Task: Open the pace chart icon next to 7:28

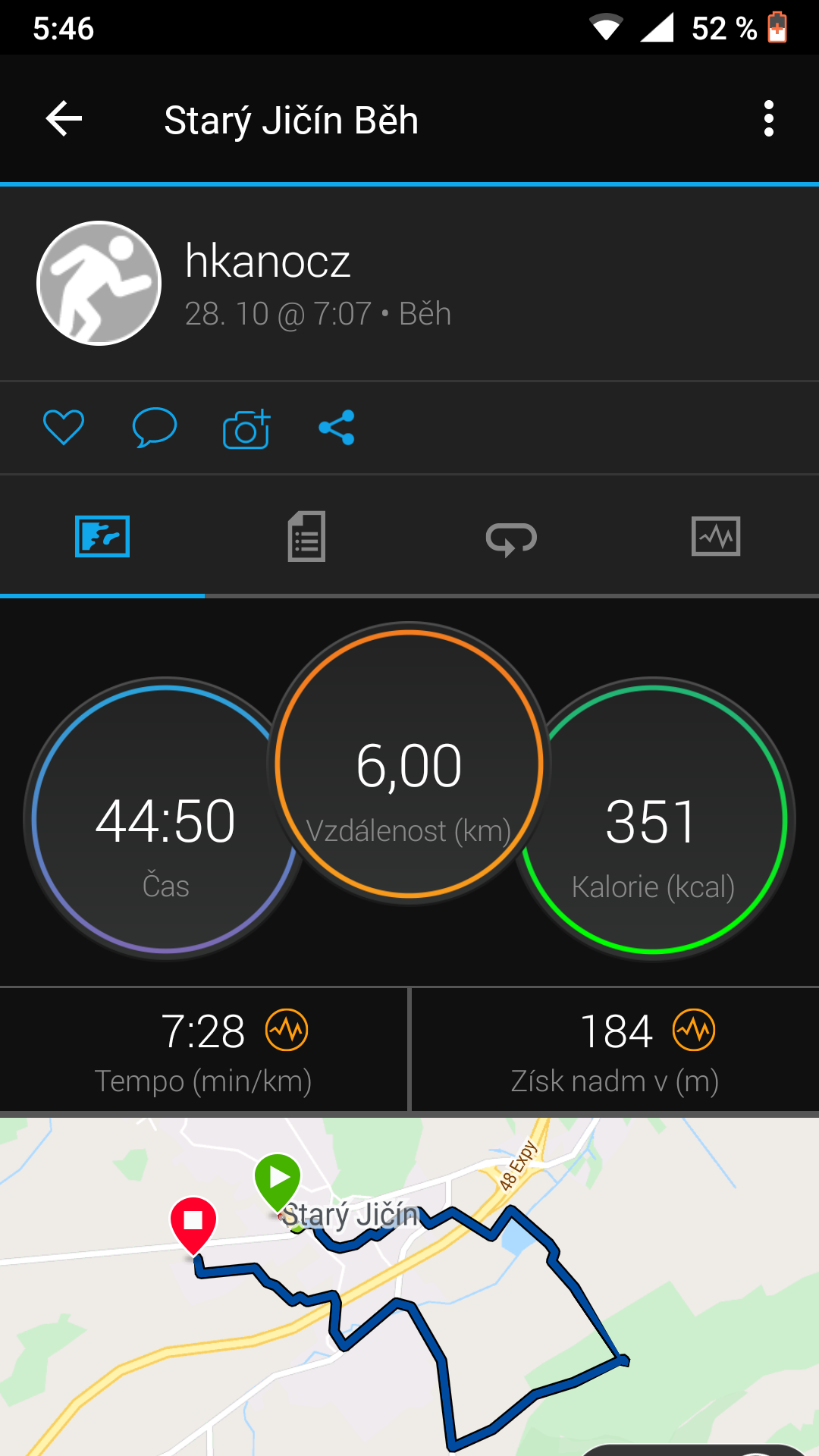Action: click(x=287, y=1031)
